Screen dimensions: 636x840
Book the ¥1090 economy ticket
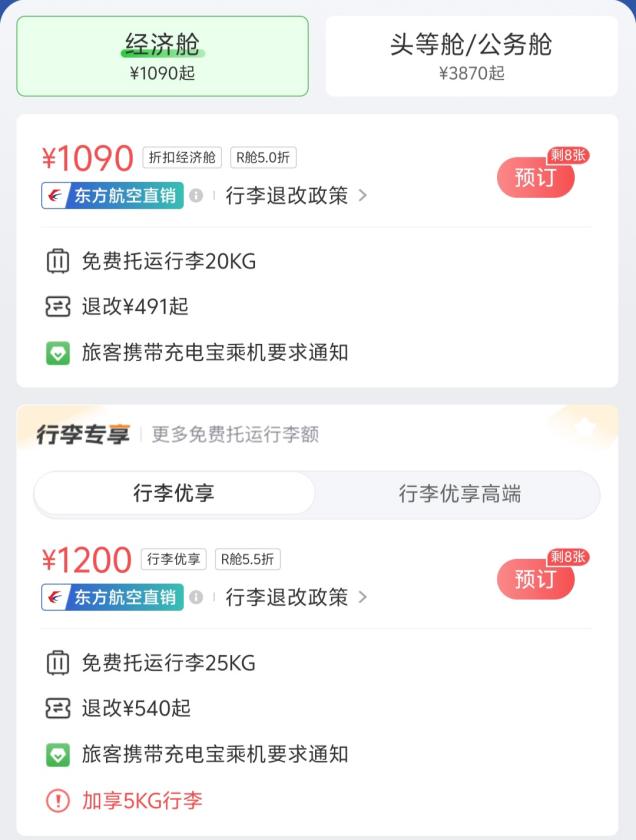536,178
